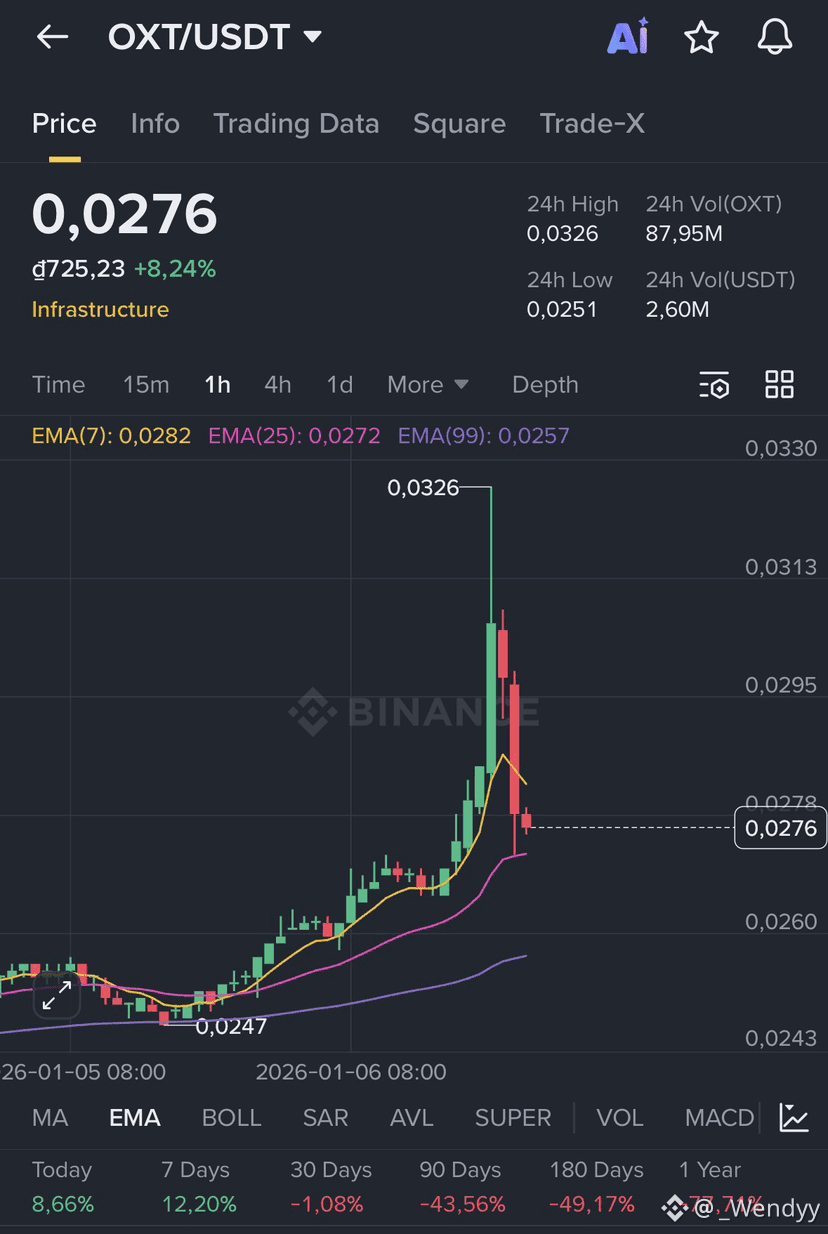Tap the 0,0276 price tag on chart

tap(781, 827)
